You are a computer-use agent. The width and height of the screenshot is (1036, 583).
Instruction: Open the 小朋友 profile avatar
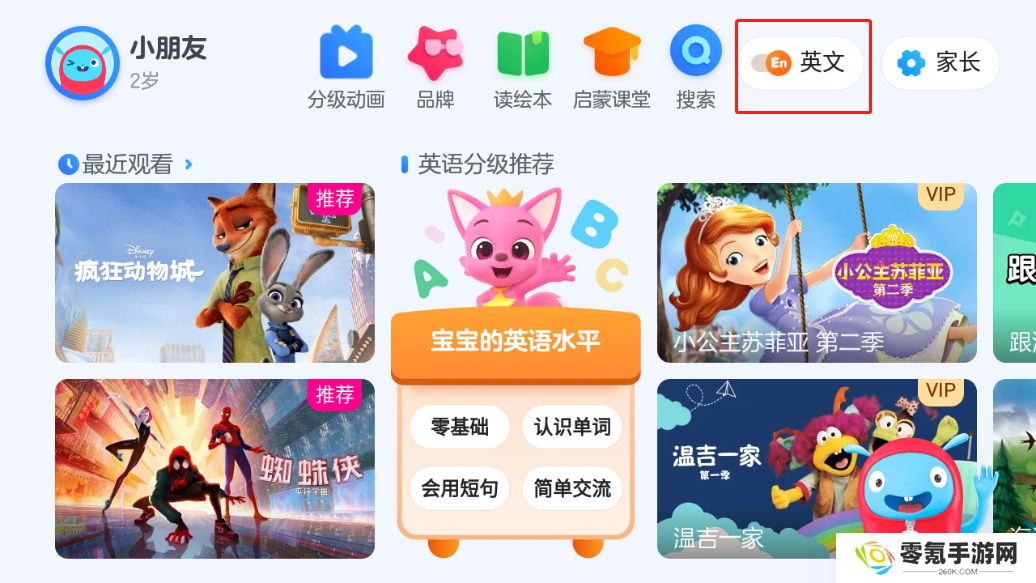pyautogui.click(x=82, y=63)
